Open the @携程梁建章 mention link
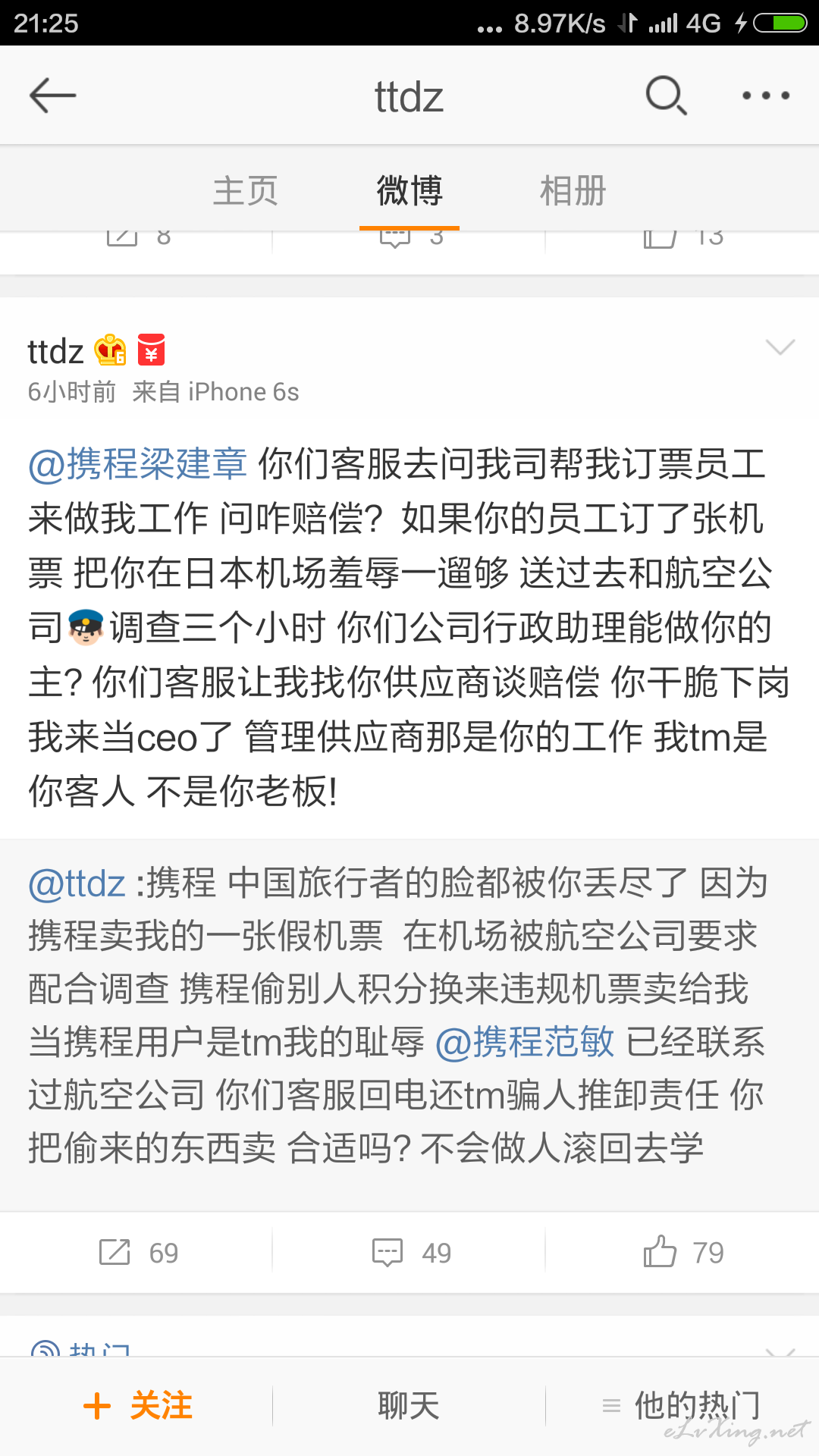Image resolution: width=819 pixels, height=1456 pixels. point(138,464)
